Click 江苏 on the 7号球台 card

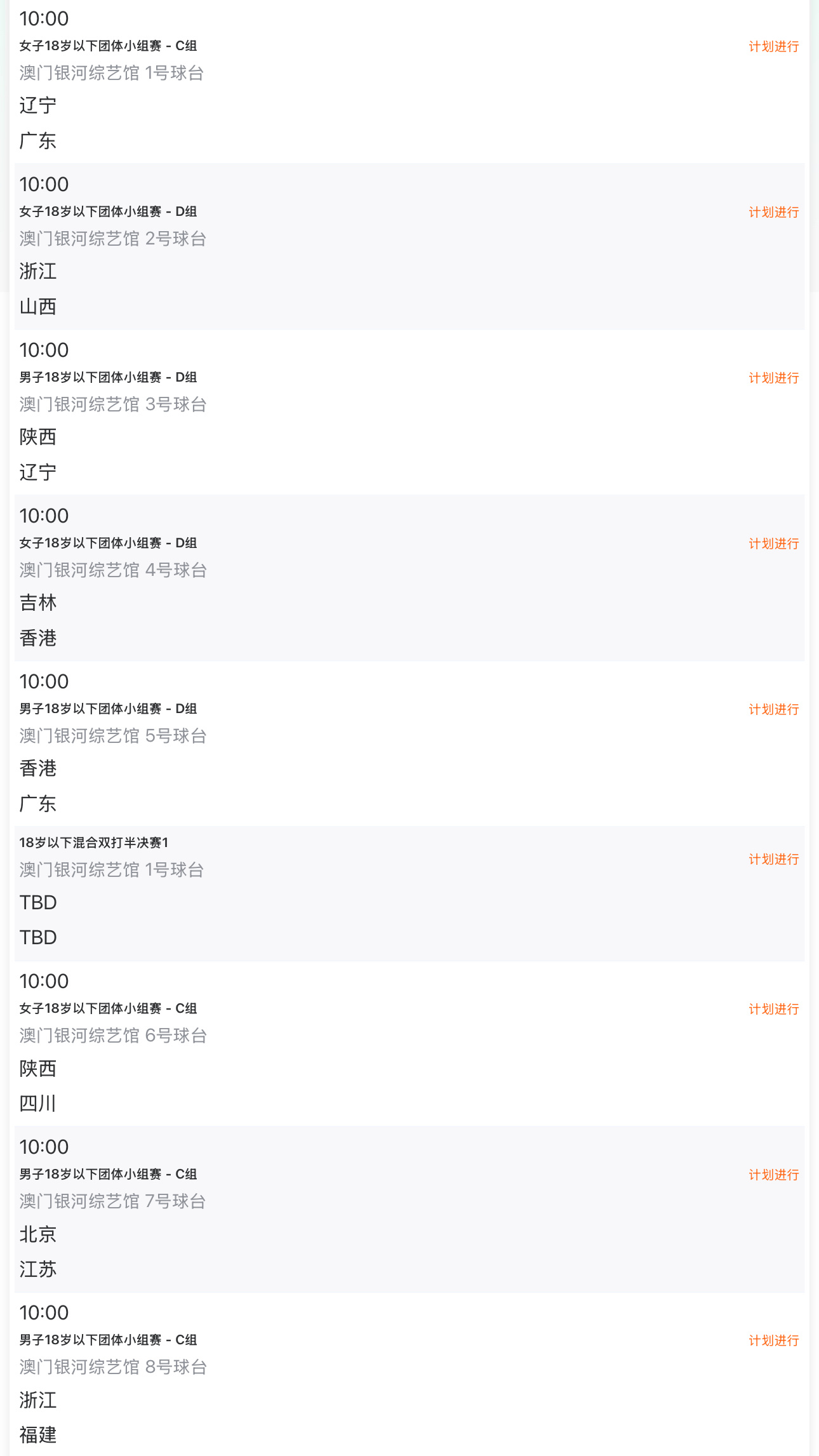(x=37, y=1270)
